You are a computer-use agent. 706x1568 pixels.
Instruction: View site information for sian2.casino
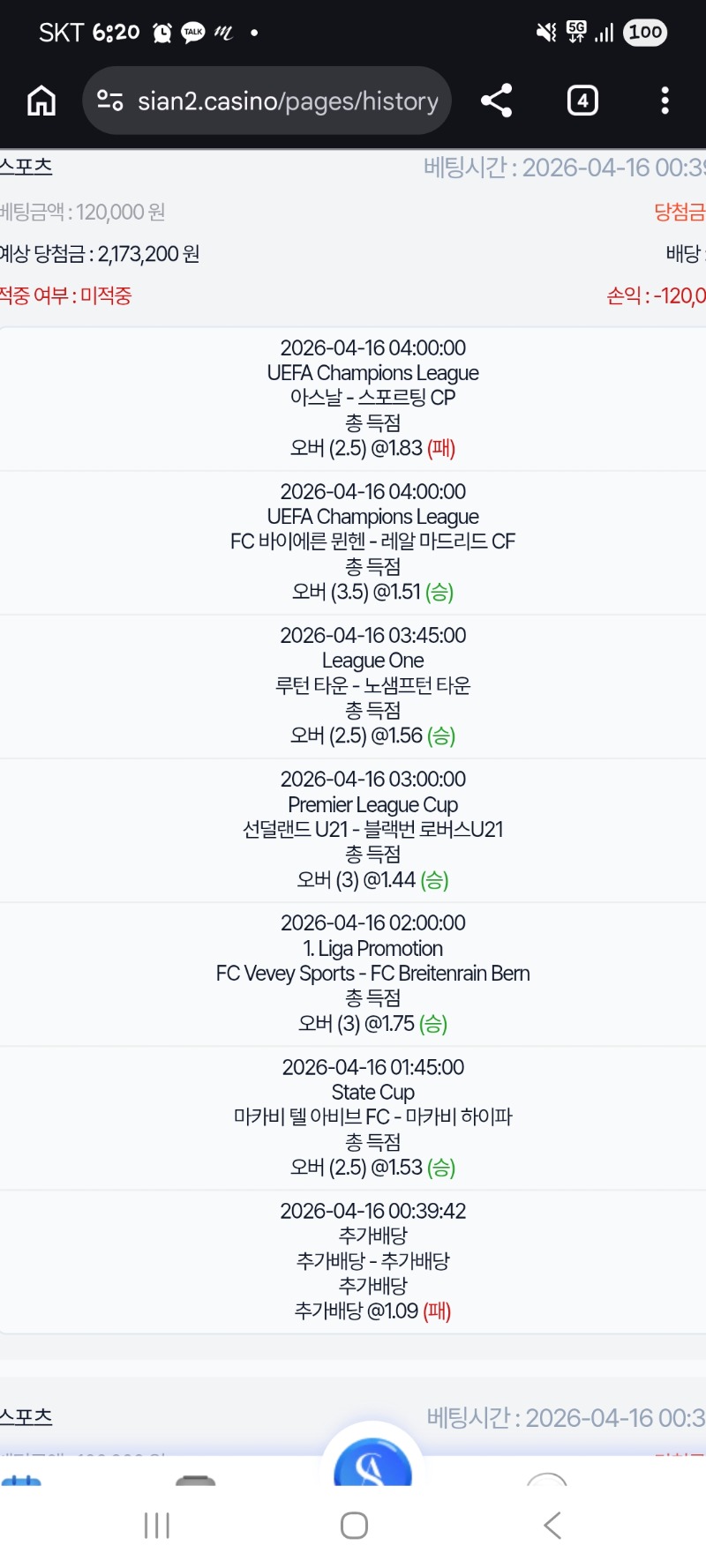pos(110,101)
